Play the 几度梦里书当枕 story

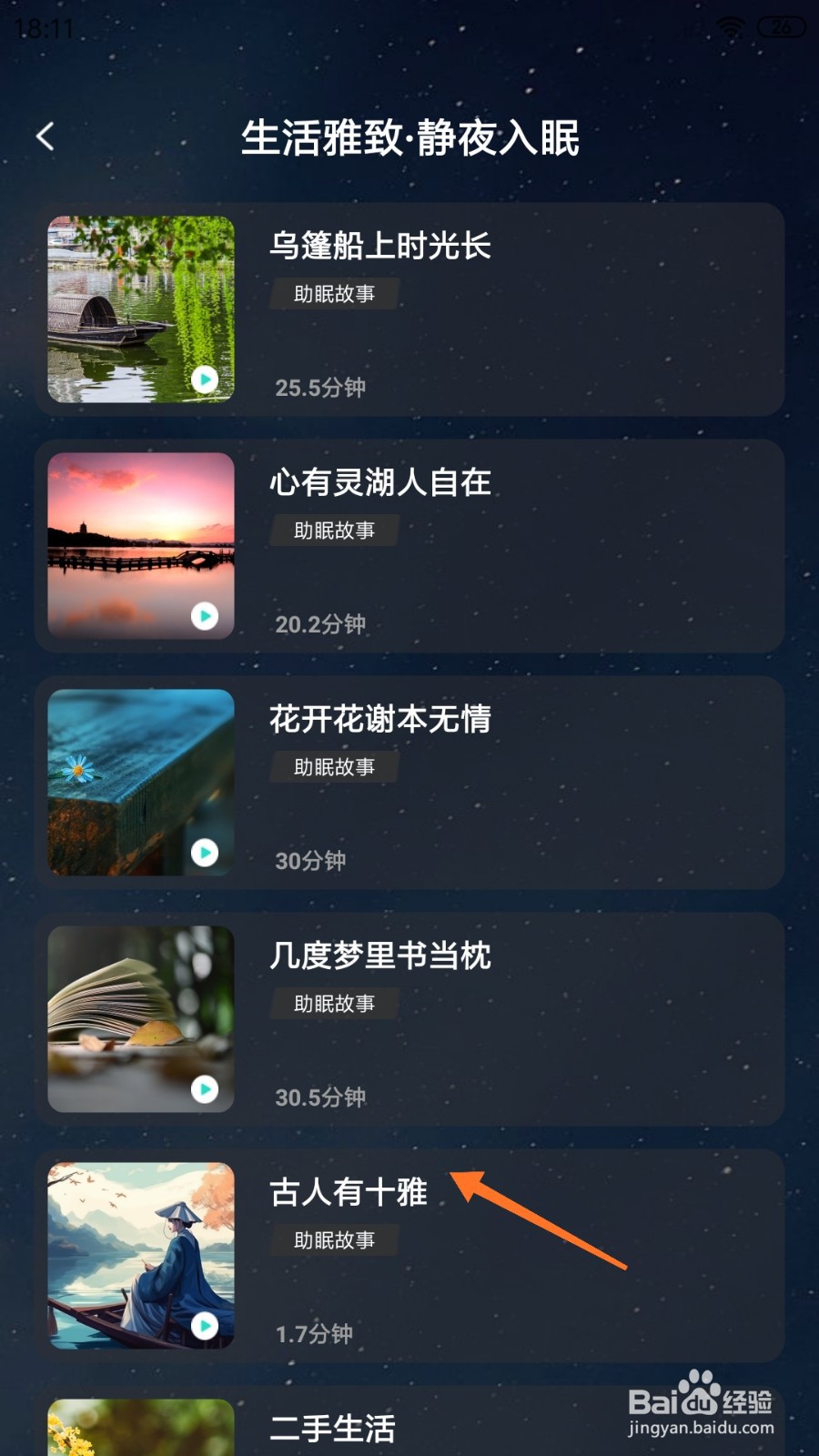click(205, 1090)
